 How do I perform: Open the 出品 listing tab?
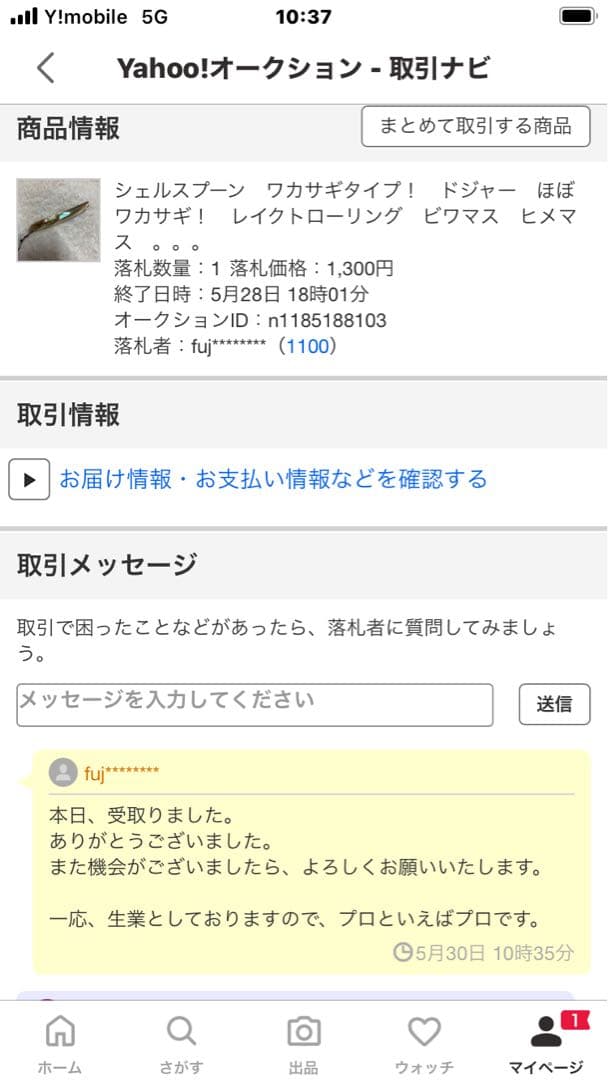click(303, 1043)
